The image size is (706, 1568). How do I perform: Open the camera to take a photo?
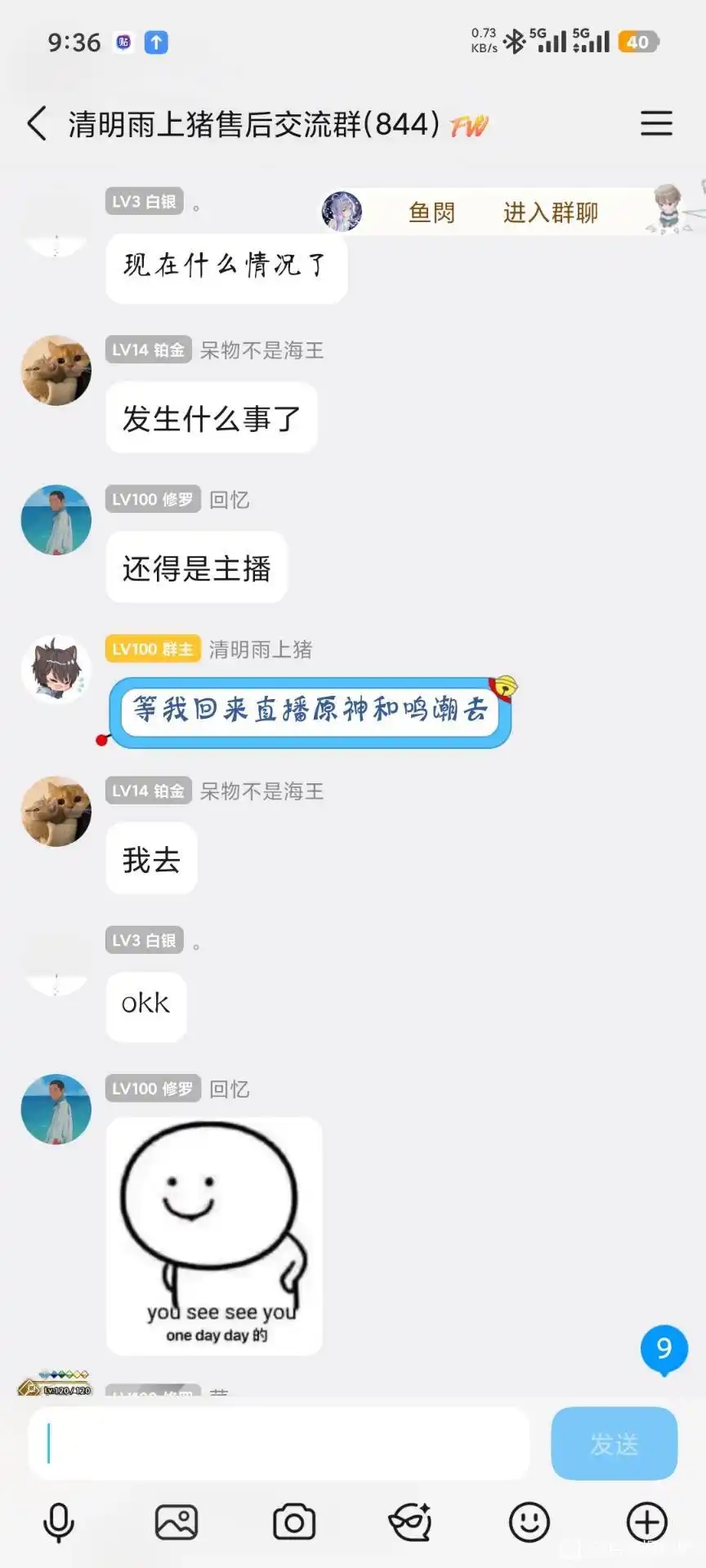[294, 1522]
